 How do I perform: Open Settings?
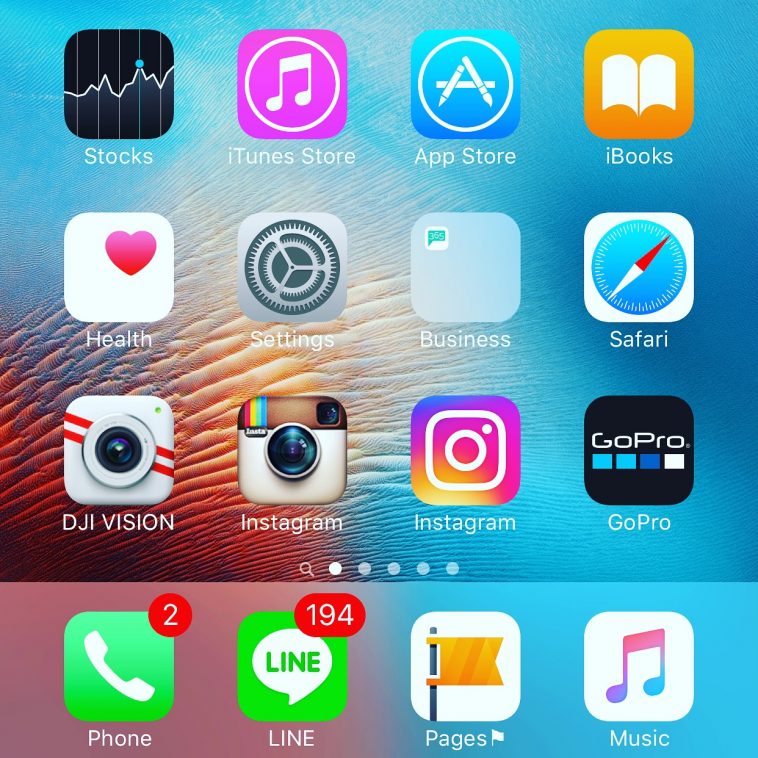tap(292, 267)
